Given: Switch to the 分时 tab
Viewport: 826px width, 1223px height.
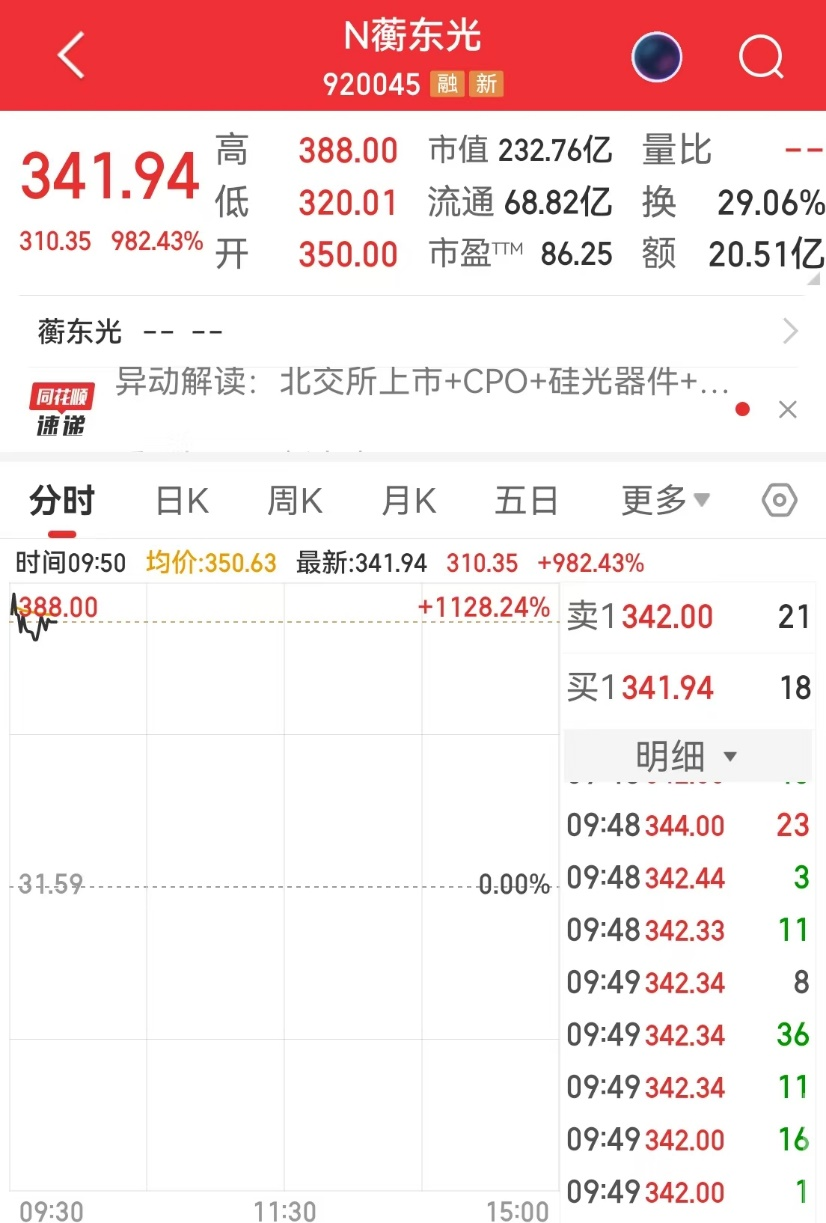Looking at the screenshot, I should click(62, 500).
